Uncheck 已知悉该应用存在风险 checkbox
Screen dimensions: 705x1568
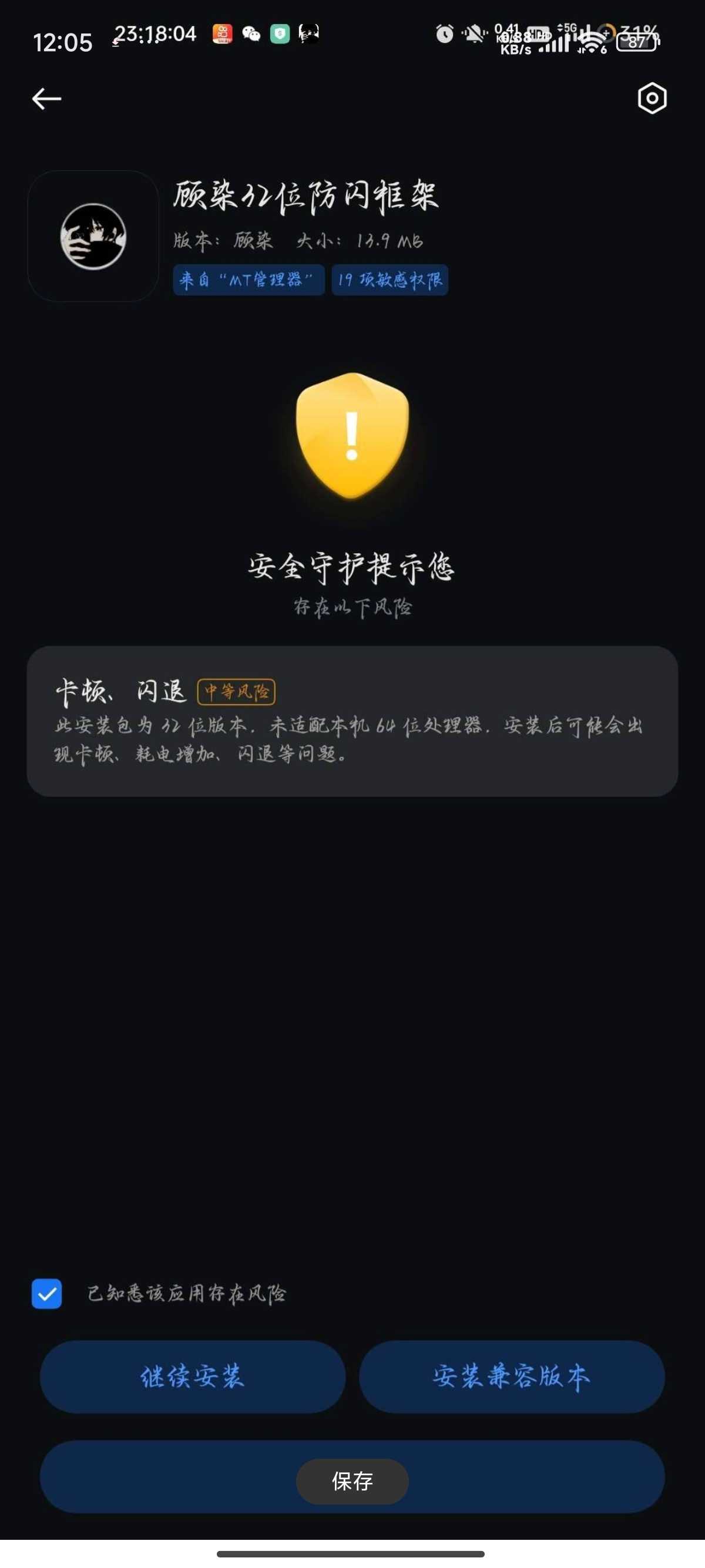pos(47,1294)
